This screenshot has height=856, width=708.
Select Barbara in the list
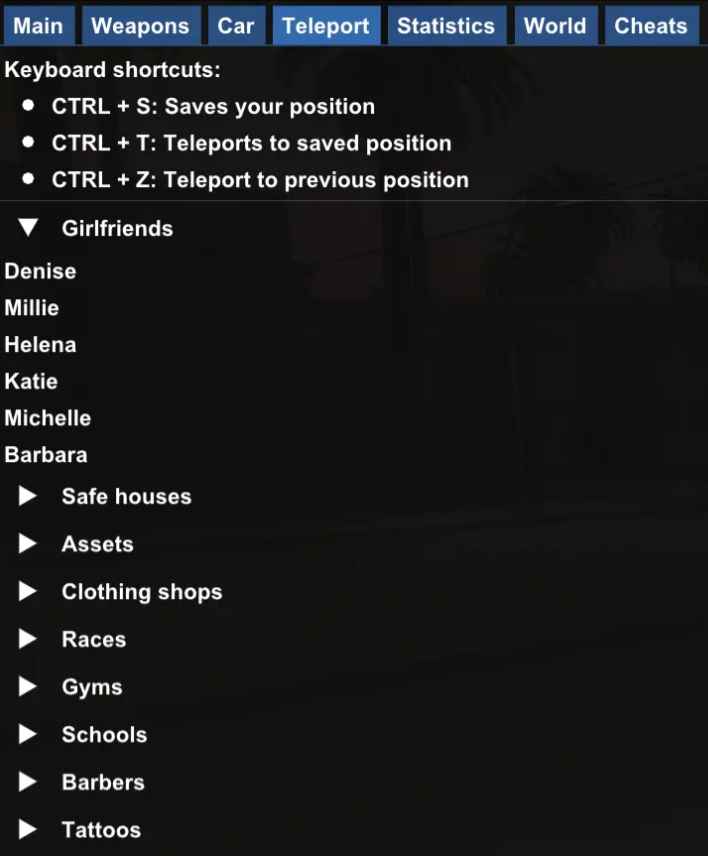pos(46,455)
